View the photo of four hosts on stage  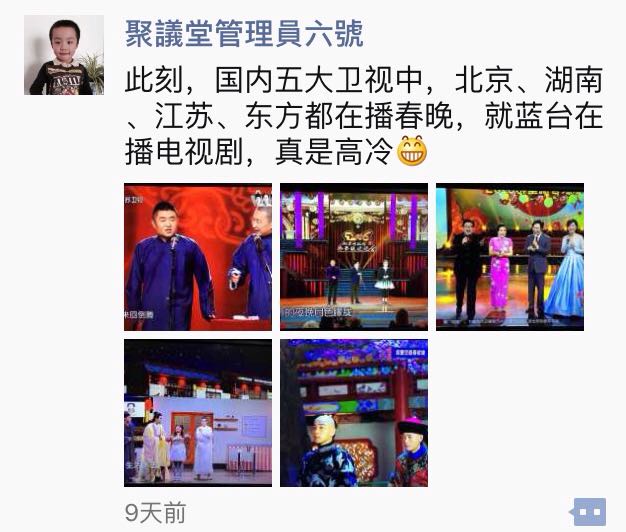coord(509,257)
